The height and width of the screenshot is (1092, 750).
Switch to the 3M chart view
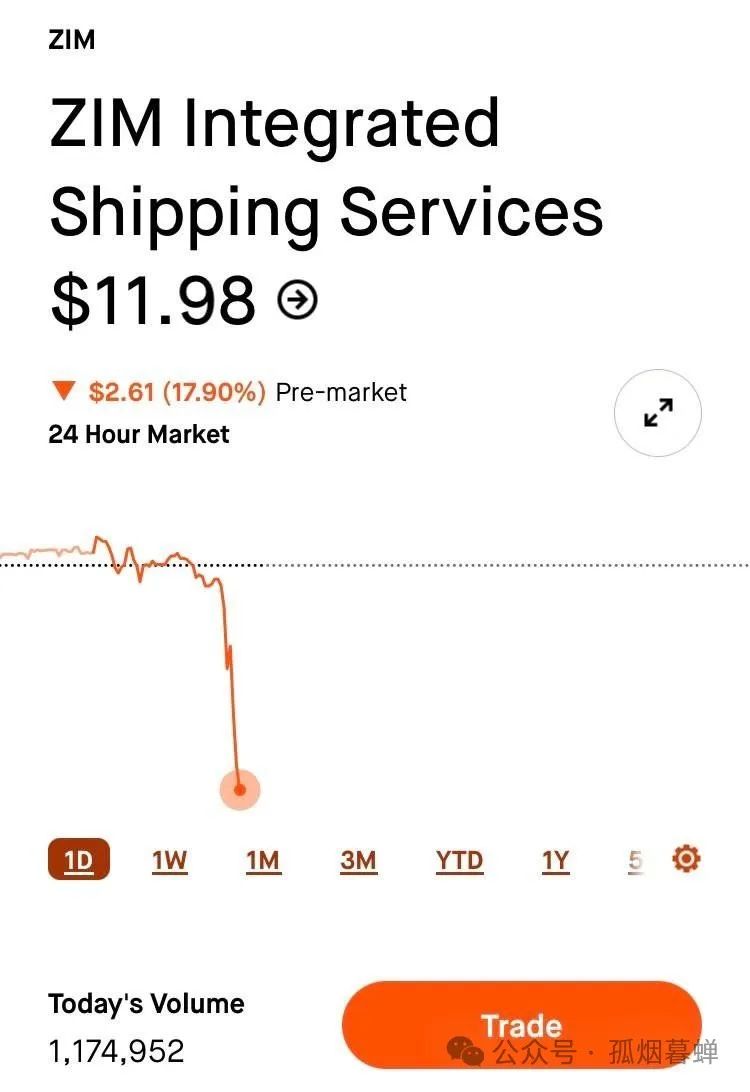point(358,860)
